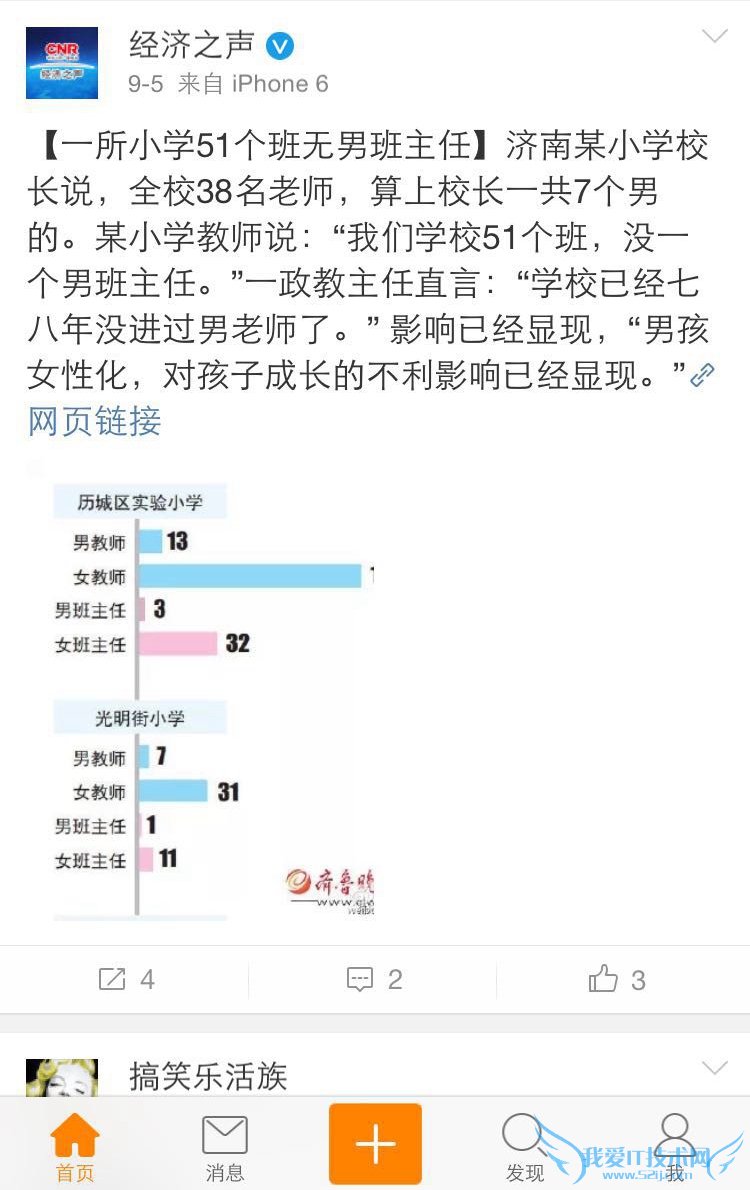Screen dimensions: 750x1190
Task: Switch to the 发现 tab
Action: [525, 1146]
